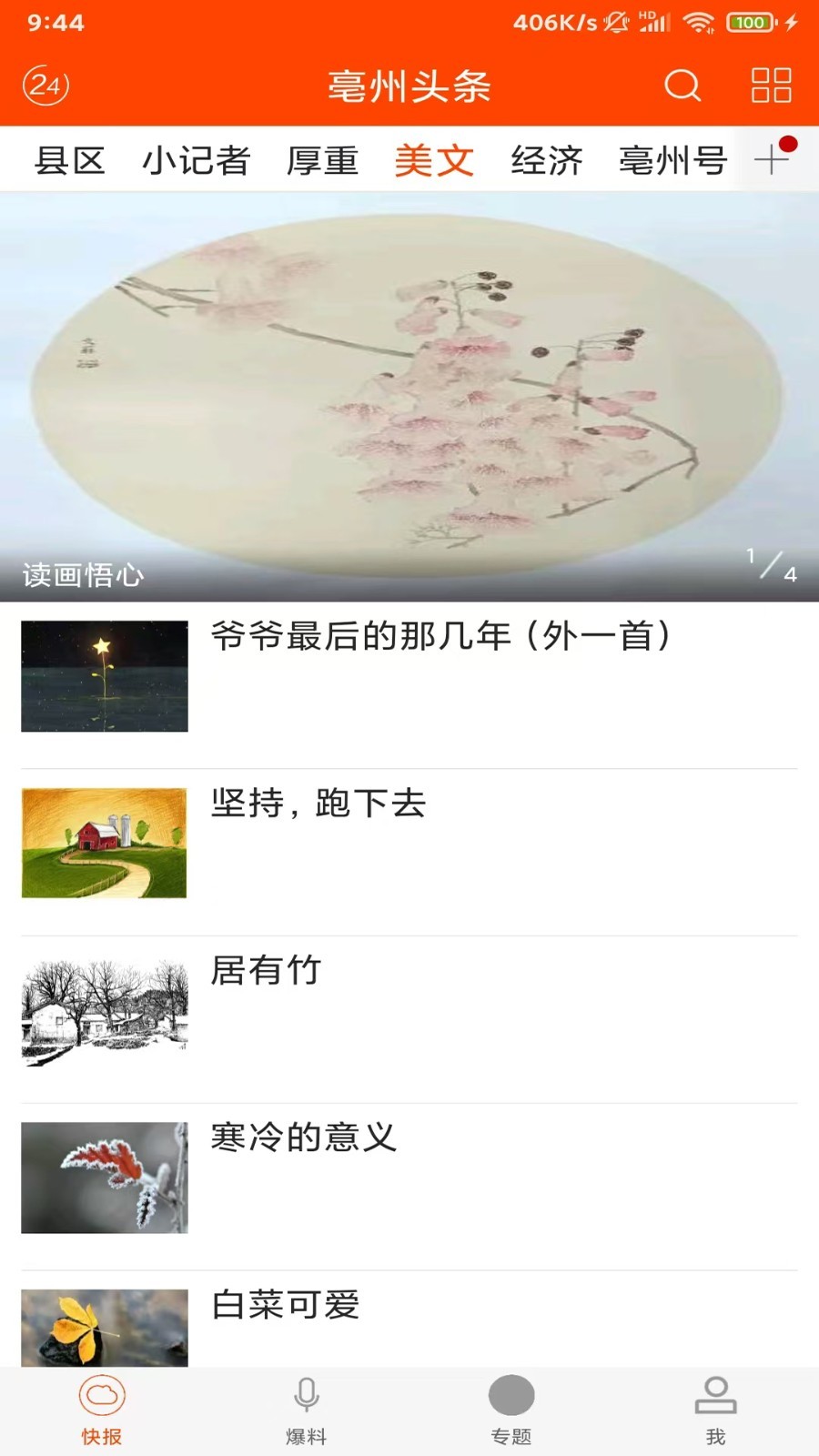Open channel customization with the plus icon

click(773, 158)
